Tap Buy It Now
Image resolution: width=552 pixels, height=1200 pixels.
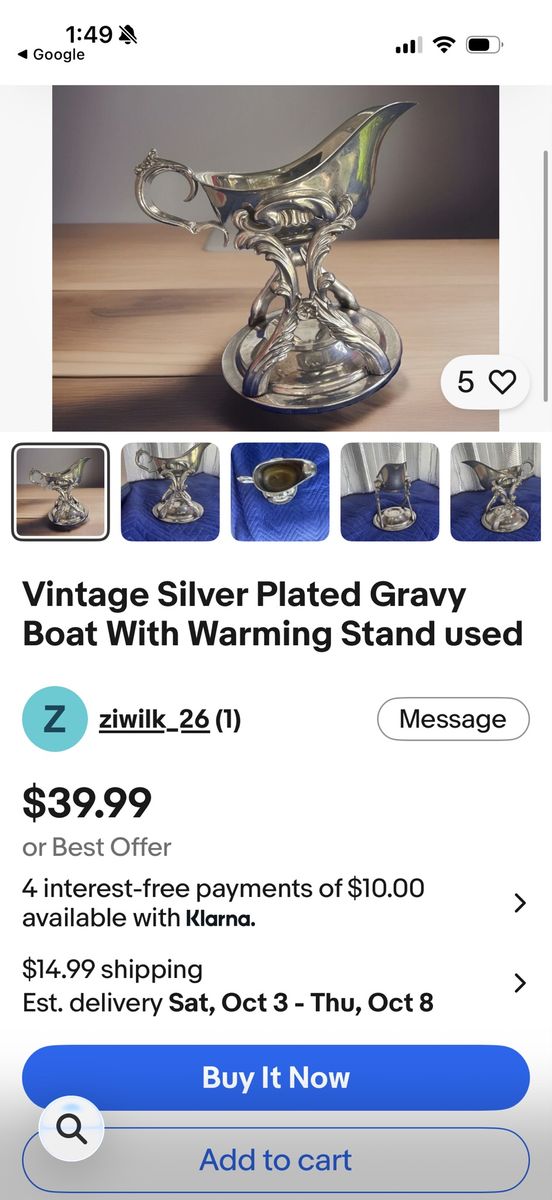(276, 1077)
